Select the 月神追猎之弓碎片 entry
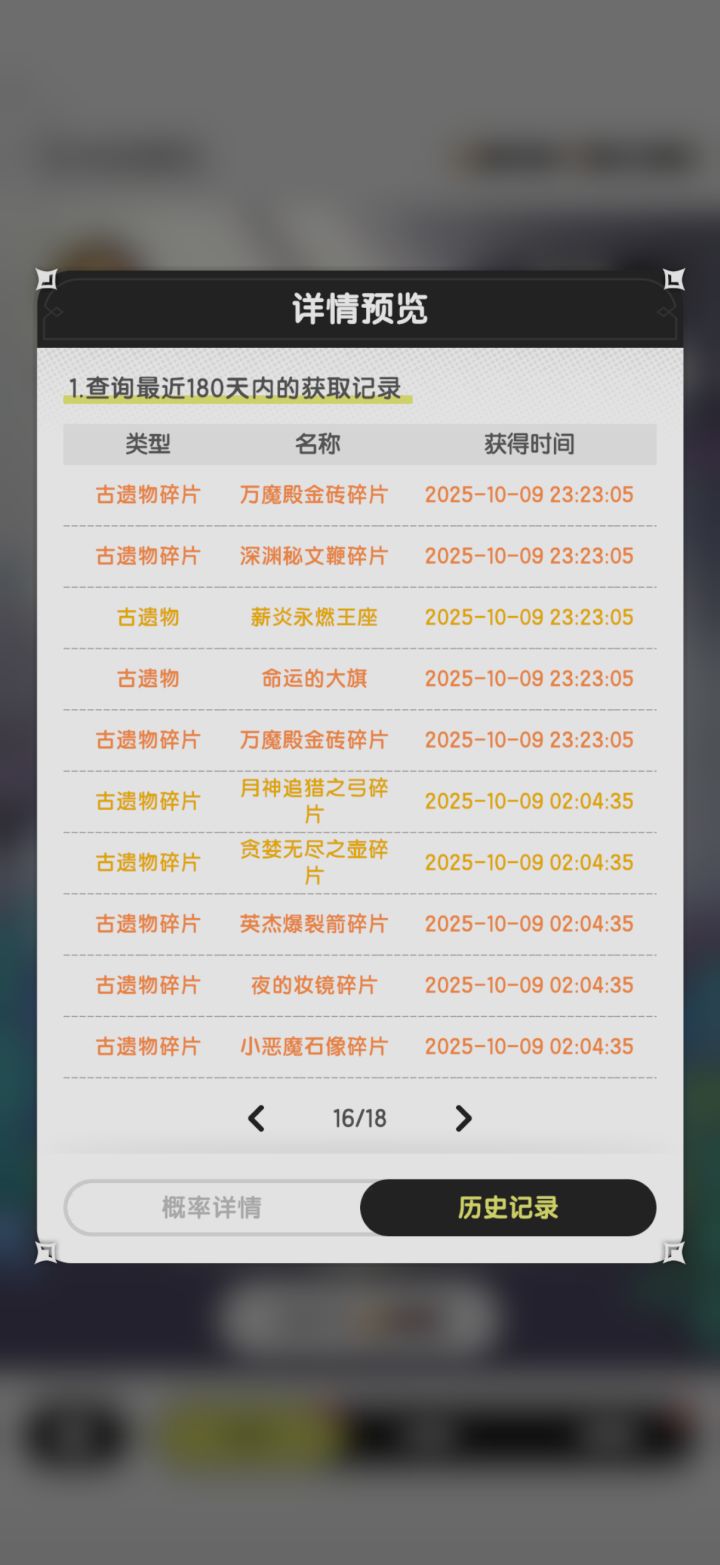 tap(315, 801)
